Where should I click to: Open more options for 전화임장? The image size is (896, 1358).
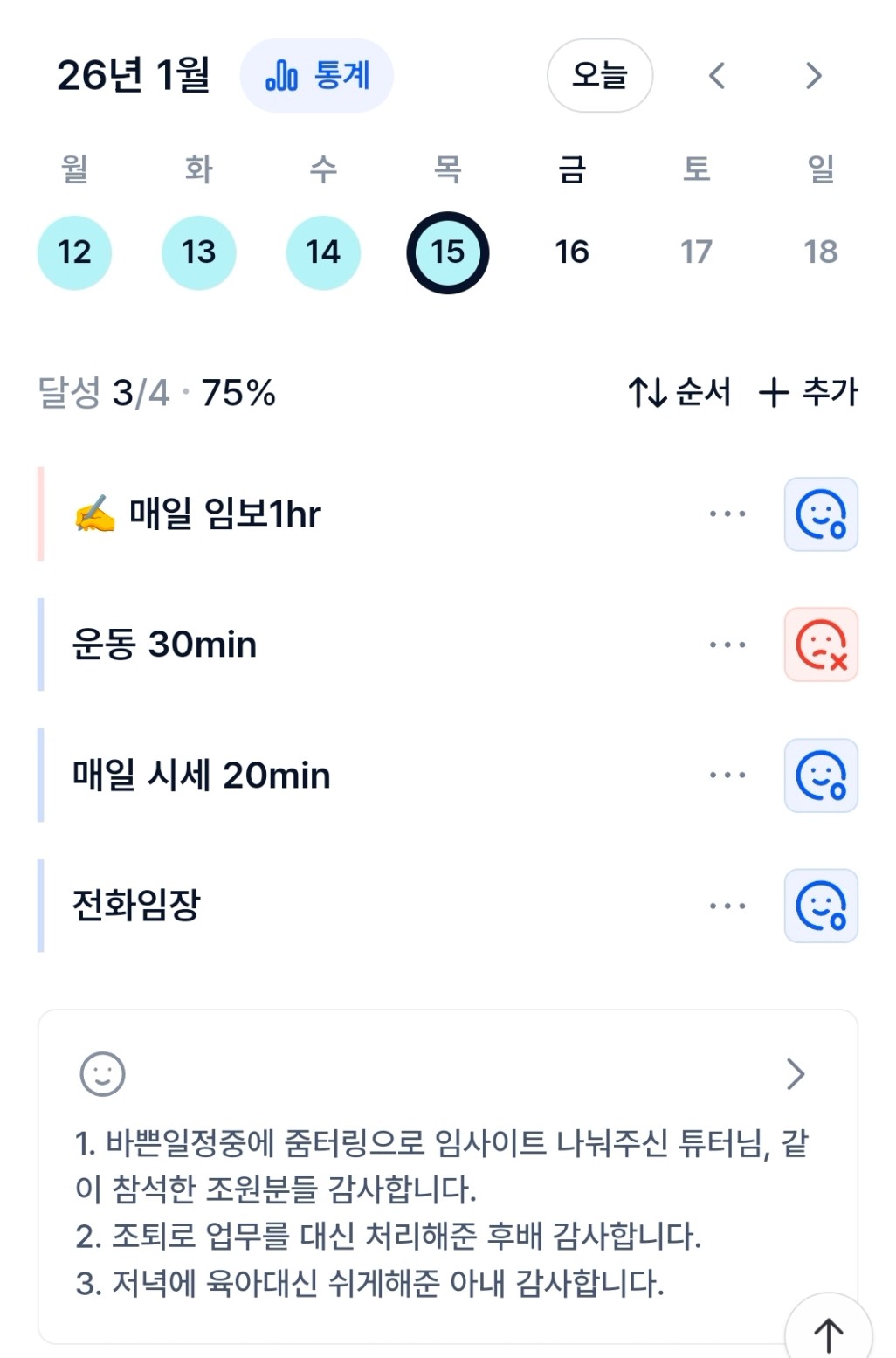pos(727,906)
